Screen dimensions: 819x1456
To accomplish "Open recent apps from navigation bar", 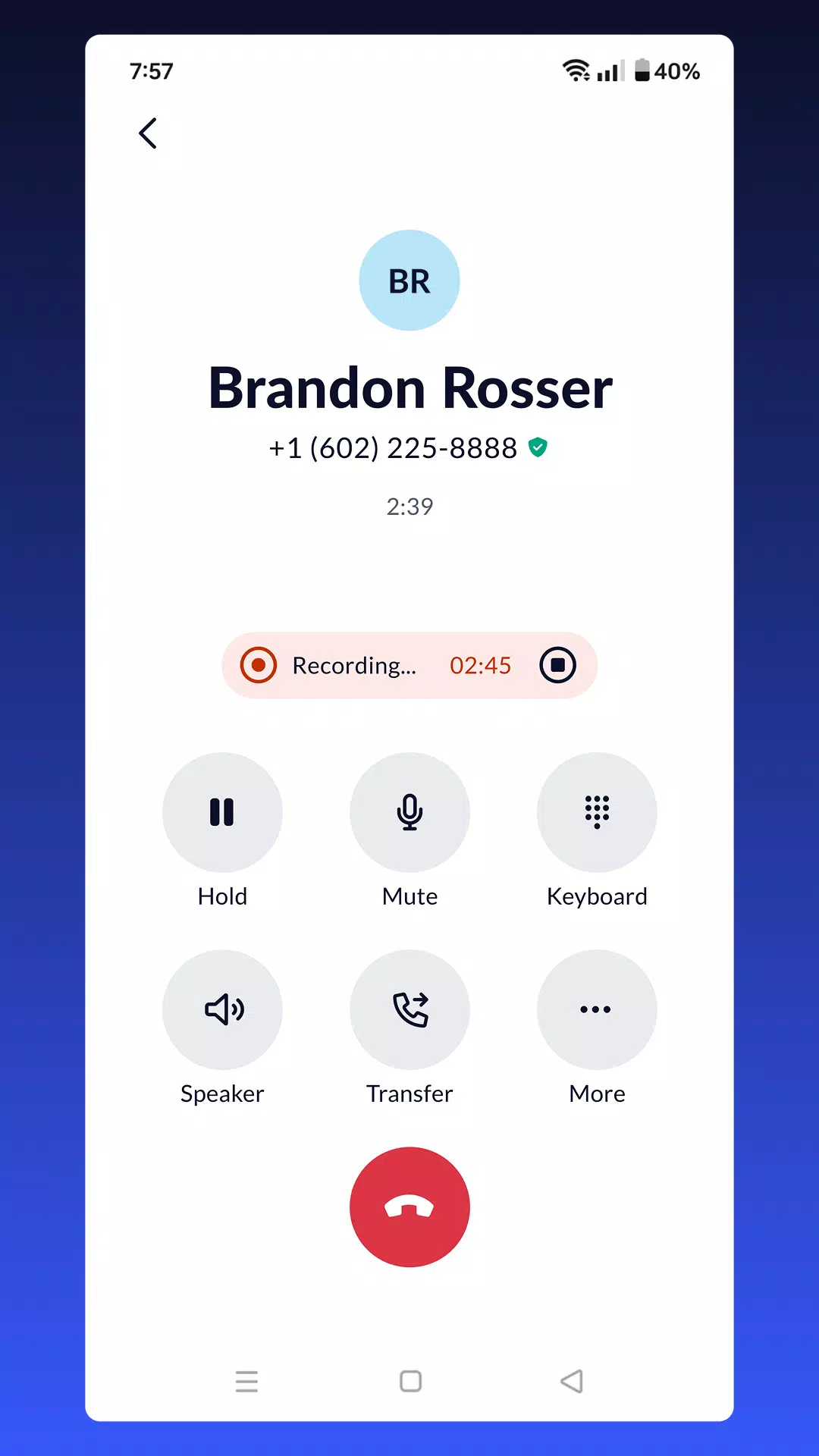I will [246, 1381].
